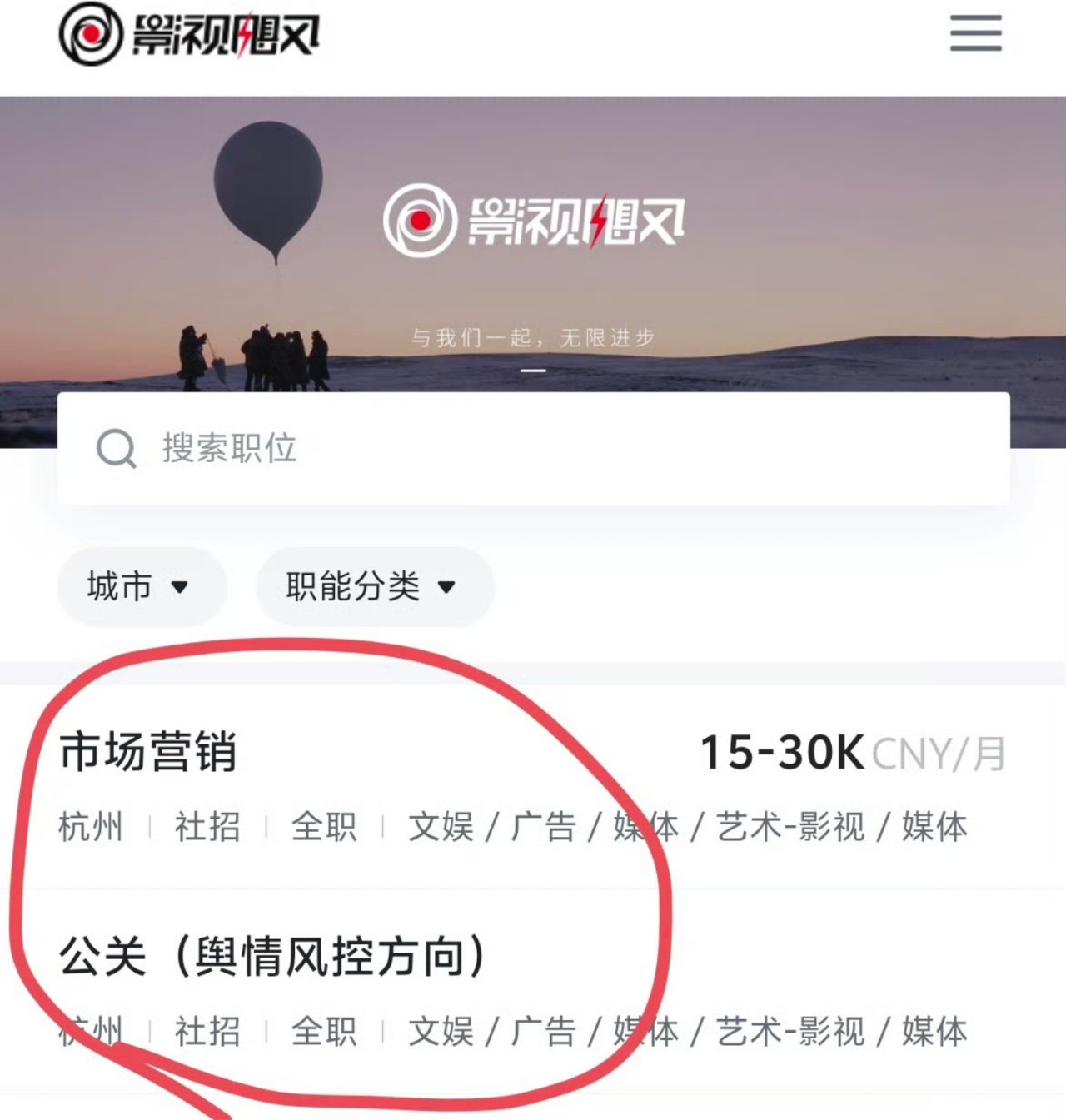Tap the 搜索职位 search field
1066x1120 pixels.
point(533,449)
